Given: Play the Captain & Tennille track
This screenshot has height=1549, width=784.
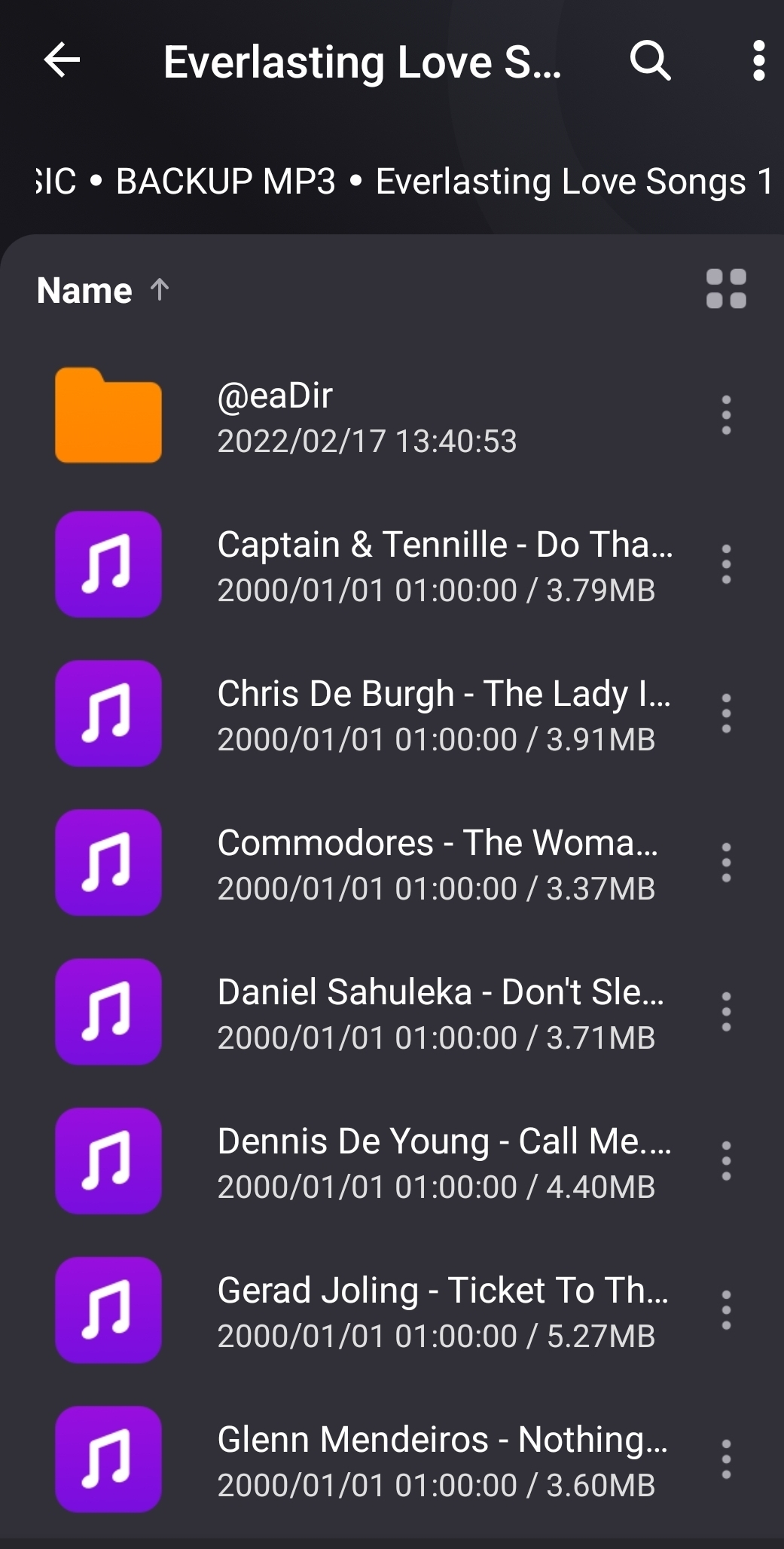Looking at the screenshot, I should point(444,565).
